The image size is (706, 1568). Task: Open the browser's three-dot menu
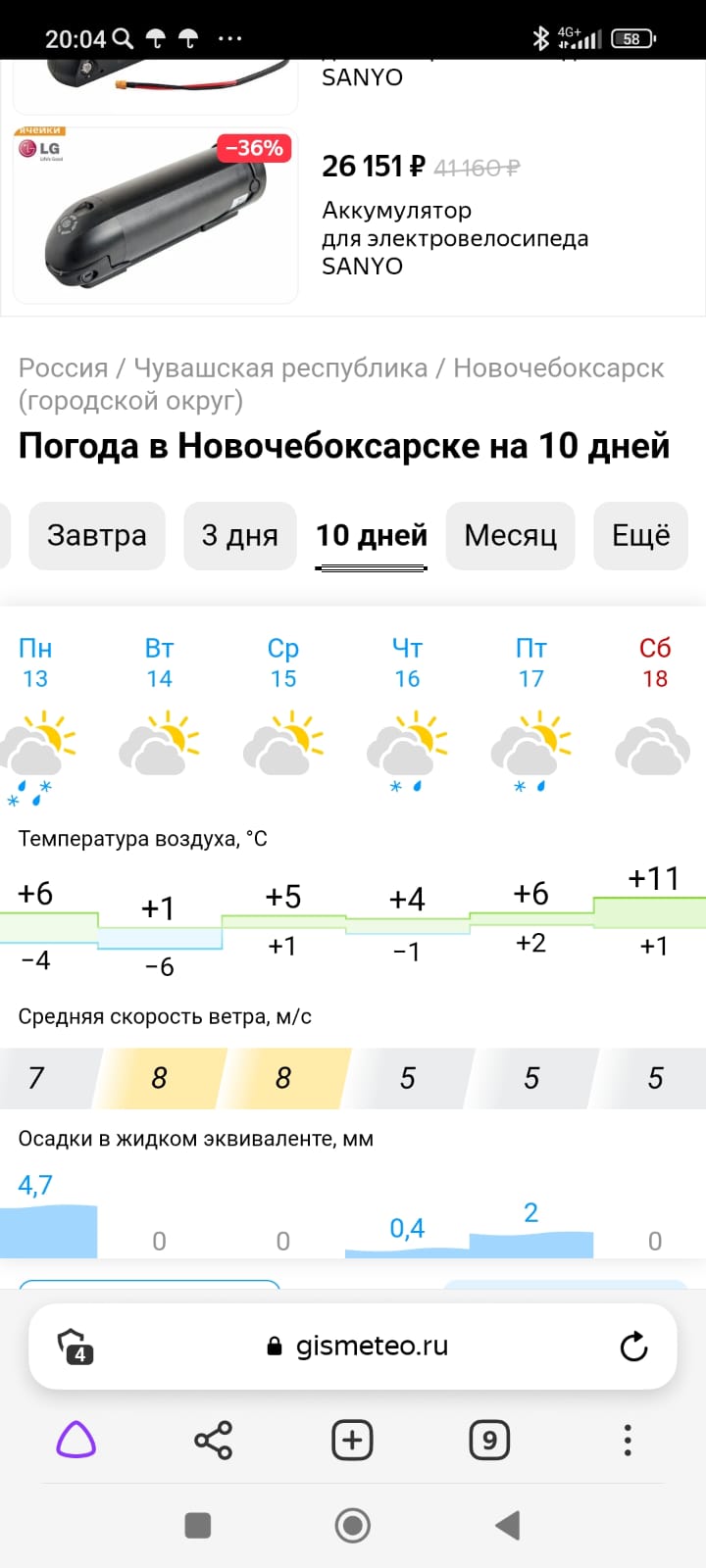point(628,1440)
